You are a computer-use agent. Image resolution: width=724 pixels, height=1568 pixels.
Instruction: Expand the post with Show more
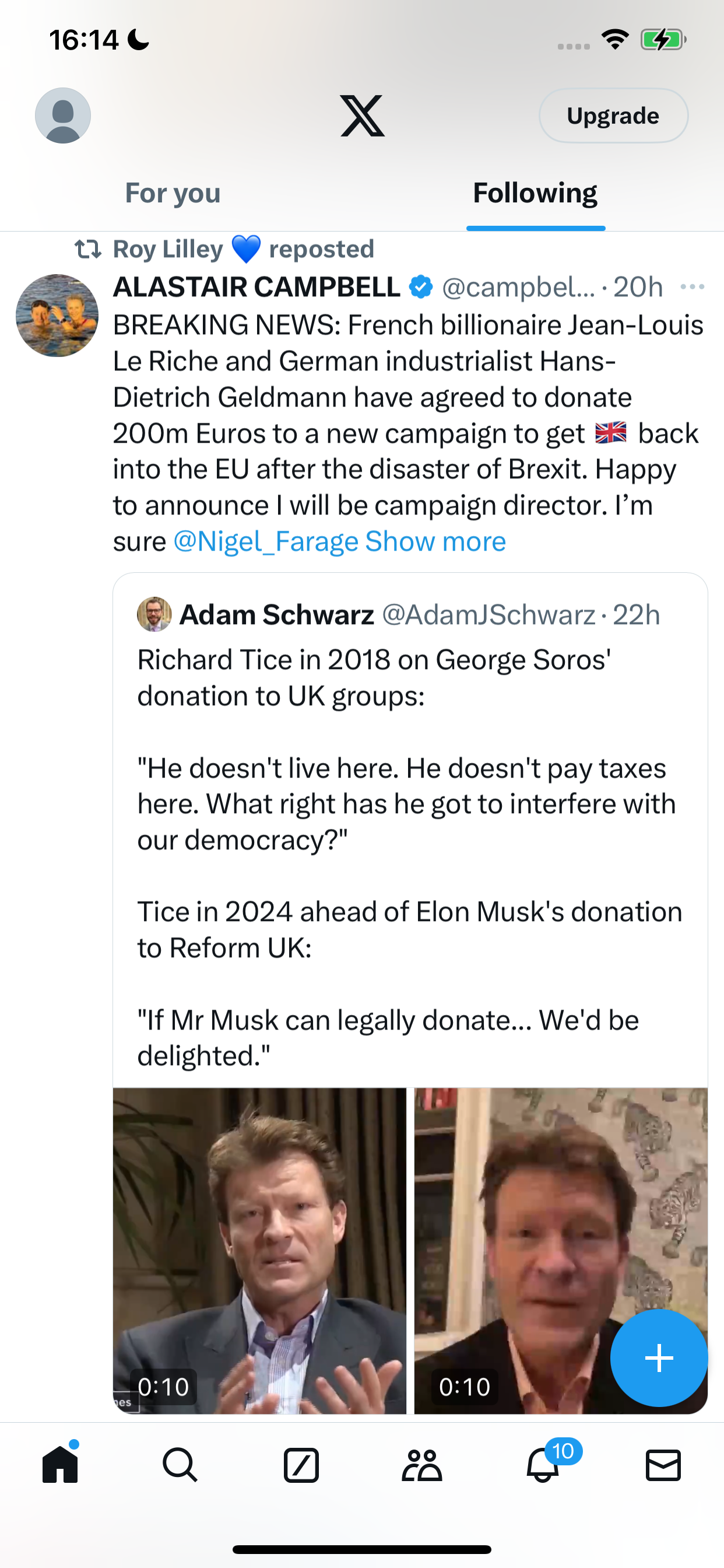point(435,541)
